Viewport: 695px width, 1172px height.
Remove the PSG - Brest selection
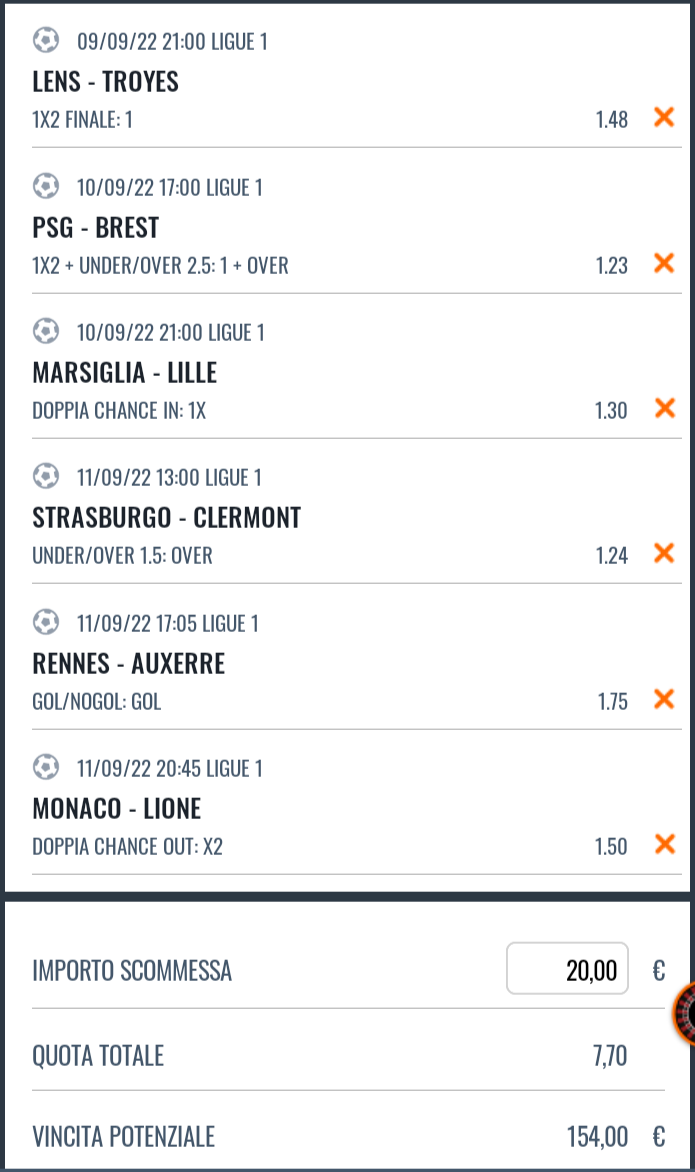(x=663, y=263)
